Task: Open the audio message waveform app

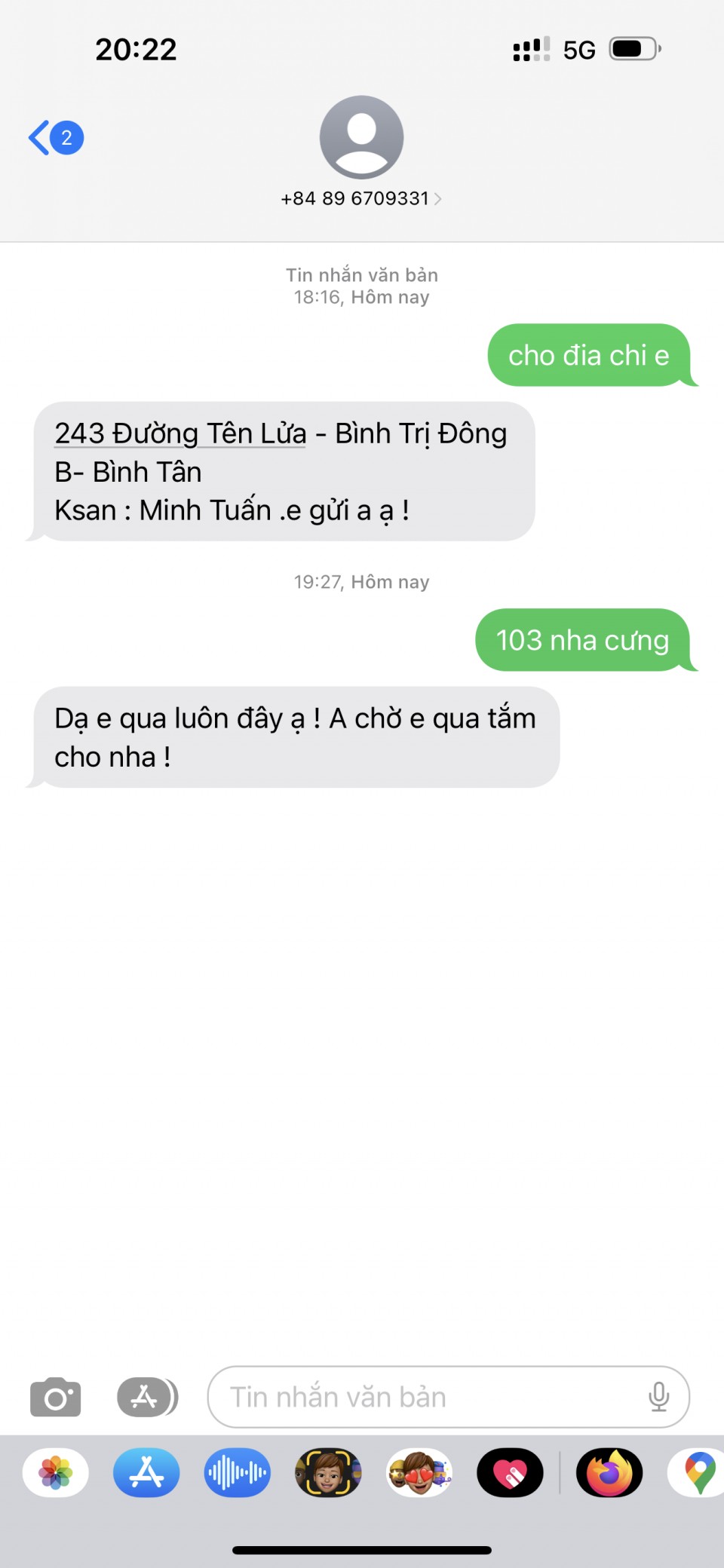Action: [238, 1472]
